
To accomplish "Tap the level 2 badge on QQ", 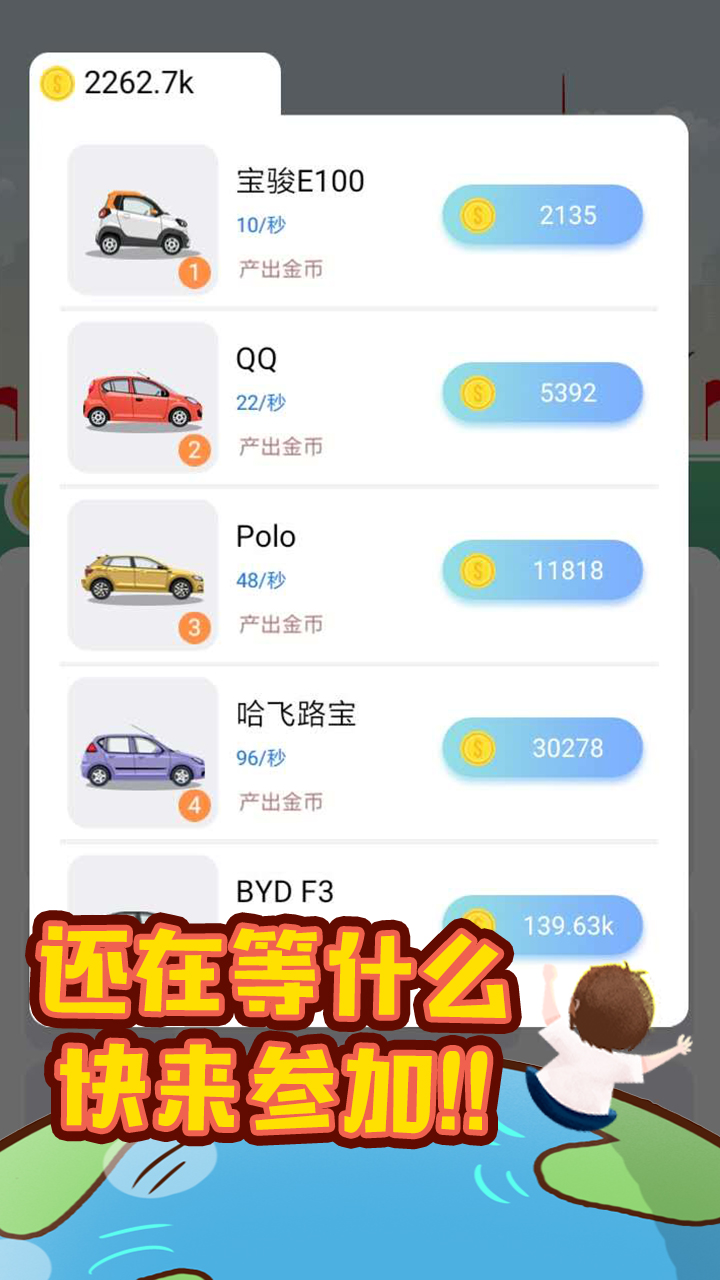I will (196, 447).
